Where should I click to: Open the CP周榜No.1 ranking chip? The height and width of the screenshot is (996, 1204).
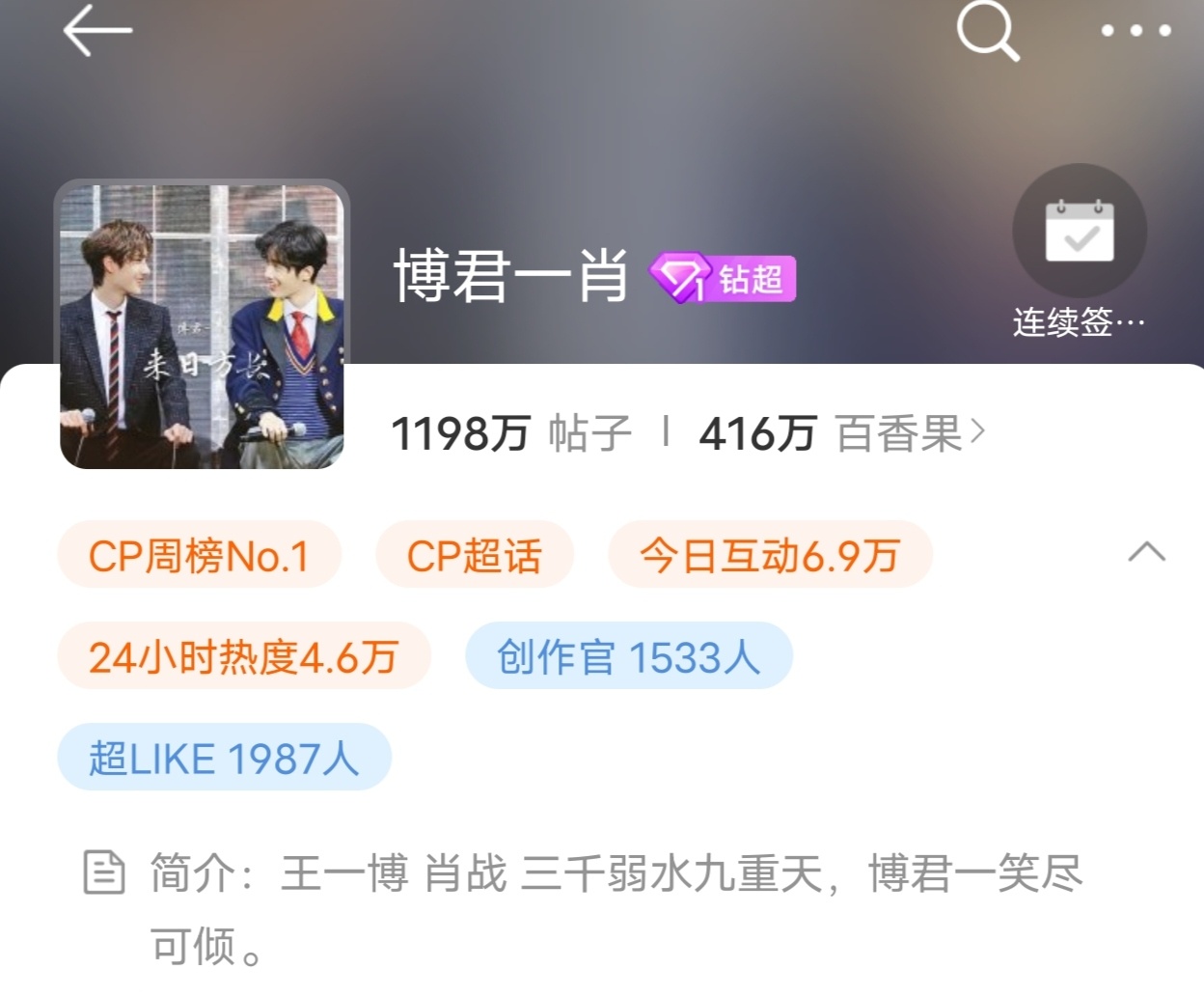(199, 555)
